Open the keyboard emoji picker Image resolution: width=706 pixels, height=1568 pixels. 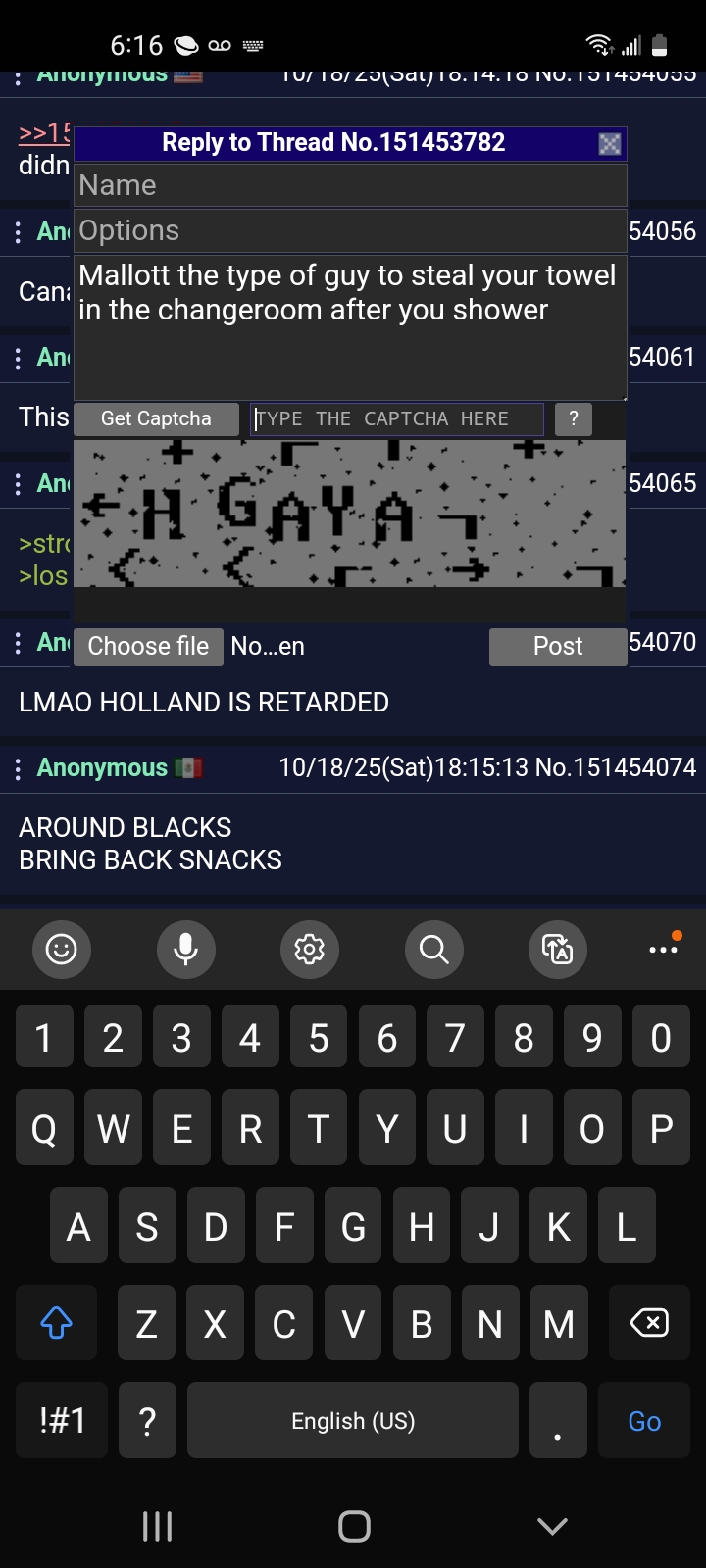(61, 949)
